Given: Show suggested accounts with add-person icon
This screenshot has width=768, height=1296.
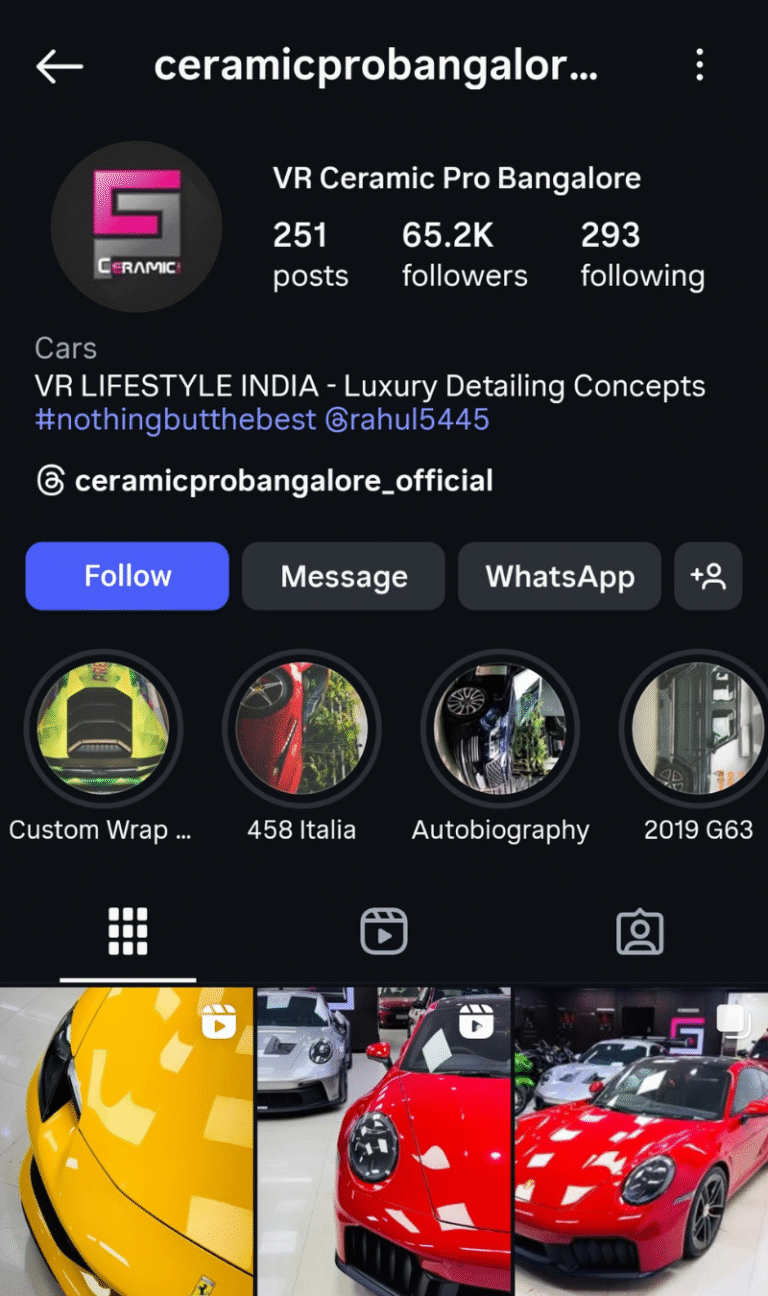Looking at the screenshot, I should pos(708,576).
